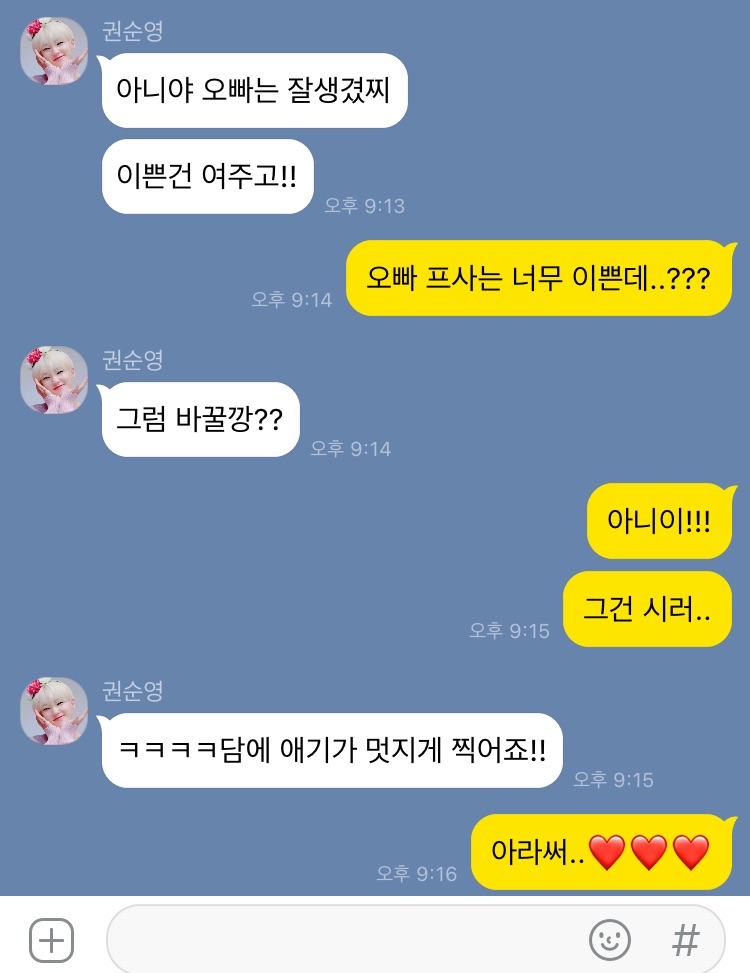Open the emoticon picker
Screen dimensions: 750x973
(x=609, y=940)
